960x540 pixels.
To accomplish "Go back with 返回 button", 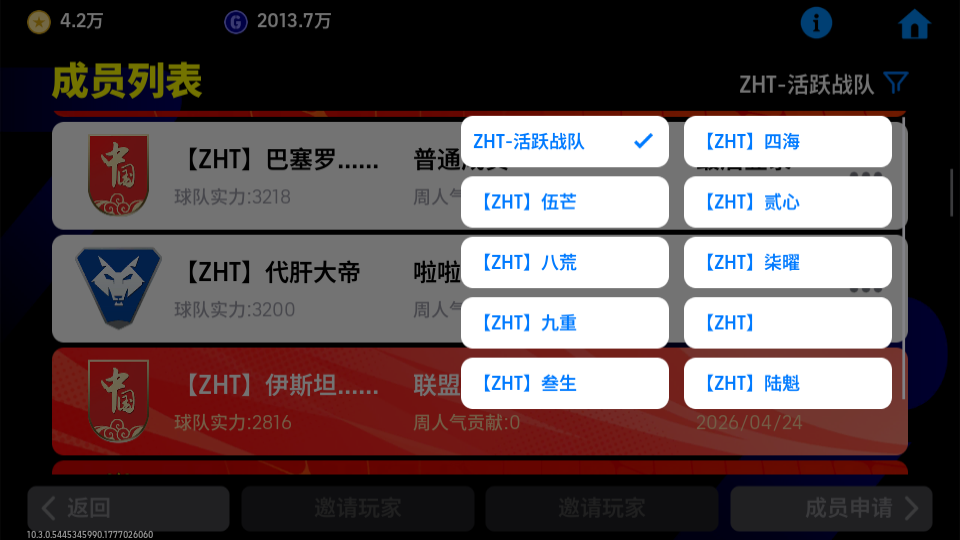I will pyautogui.click(x=128, y=508).
